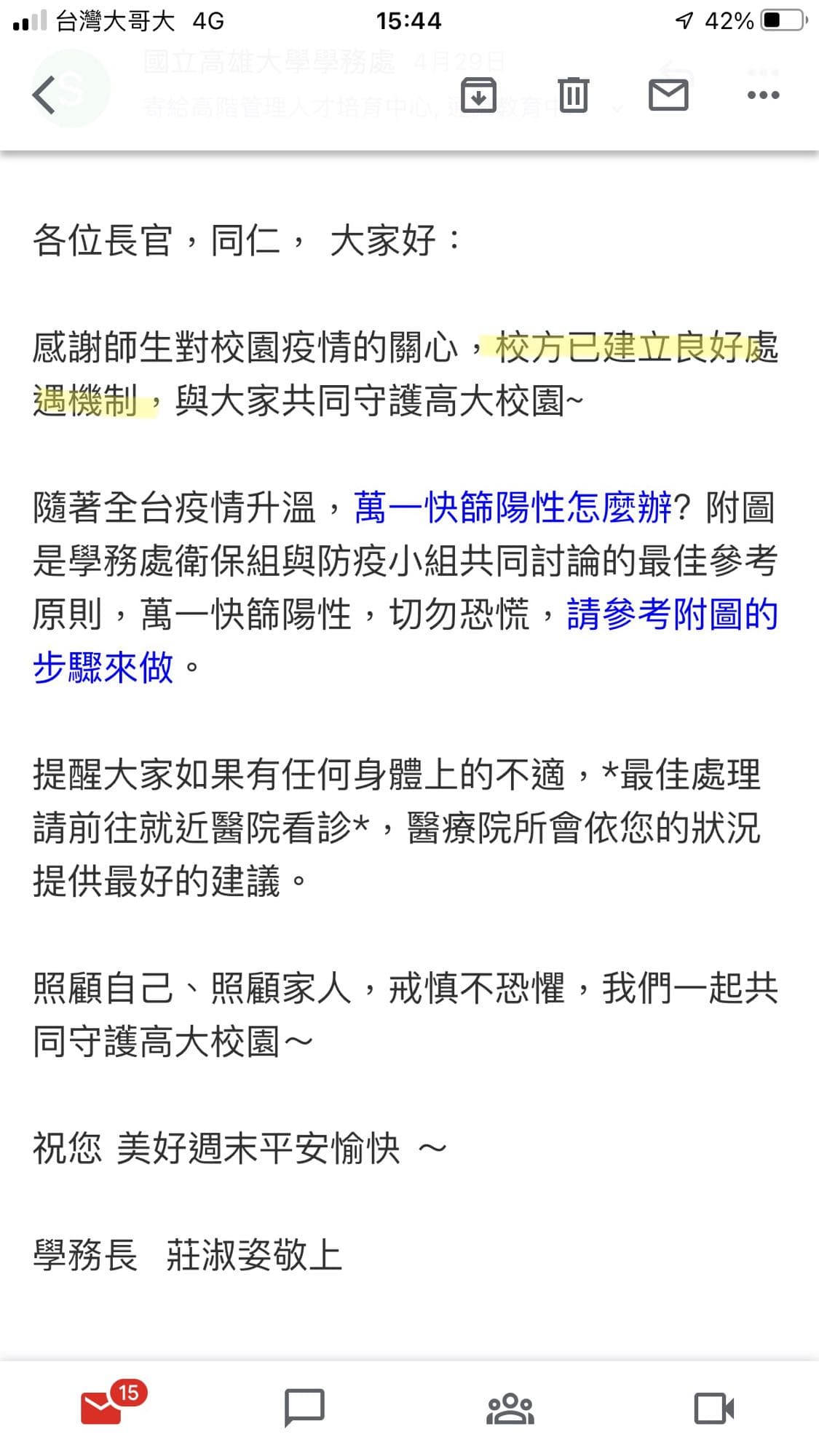Switch to the Chat tab
Screen dimensions: 819x1456
coord(304,1408)
